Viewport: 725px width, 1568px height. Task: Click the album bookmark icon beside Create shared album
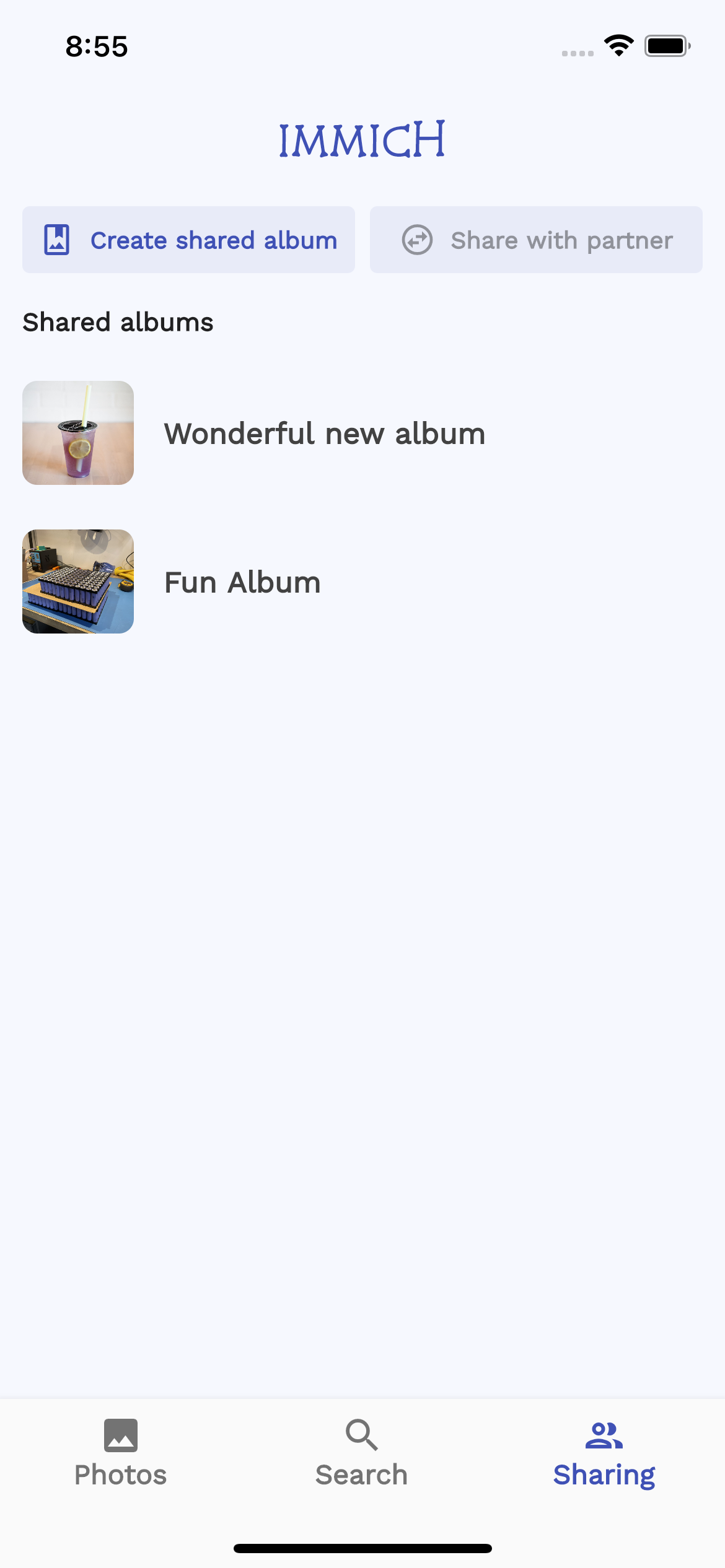[57, 240]
